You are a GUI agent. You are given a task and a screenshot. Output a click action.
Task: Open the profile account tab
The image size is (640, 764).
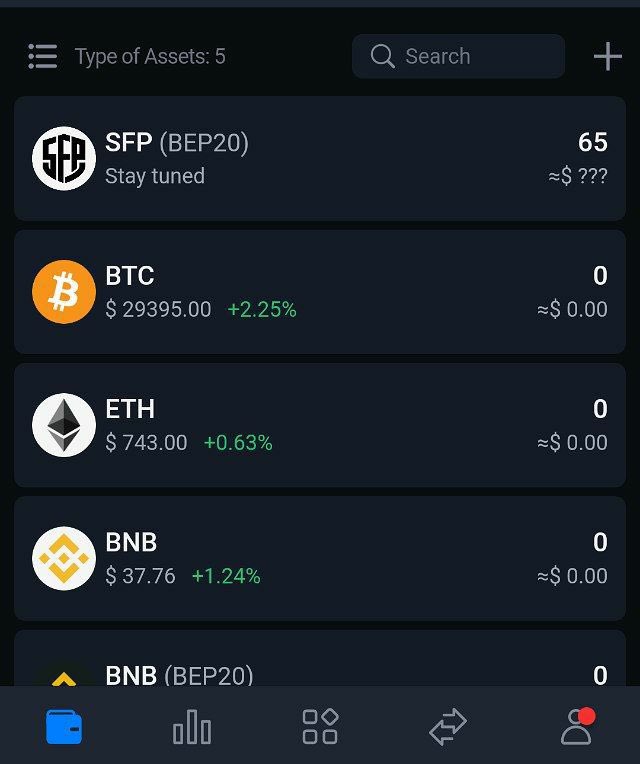[x=576, y=726]
